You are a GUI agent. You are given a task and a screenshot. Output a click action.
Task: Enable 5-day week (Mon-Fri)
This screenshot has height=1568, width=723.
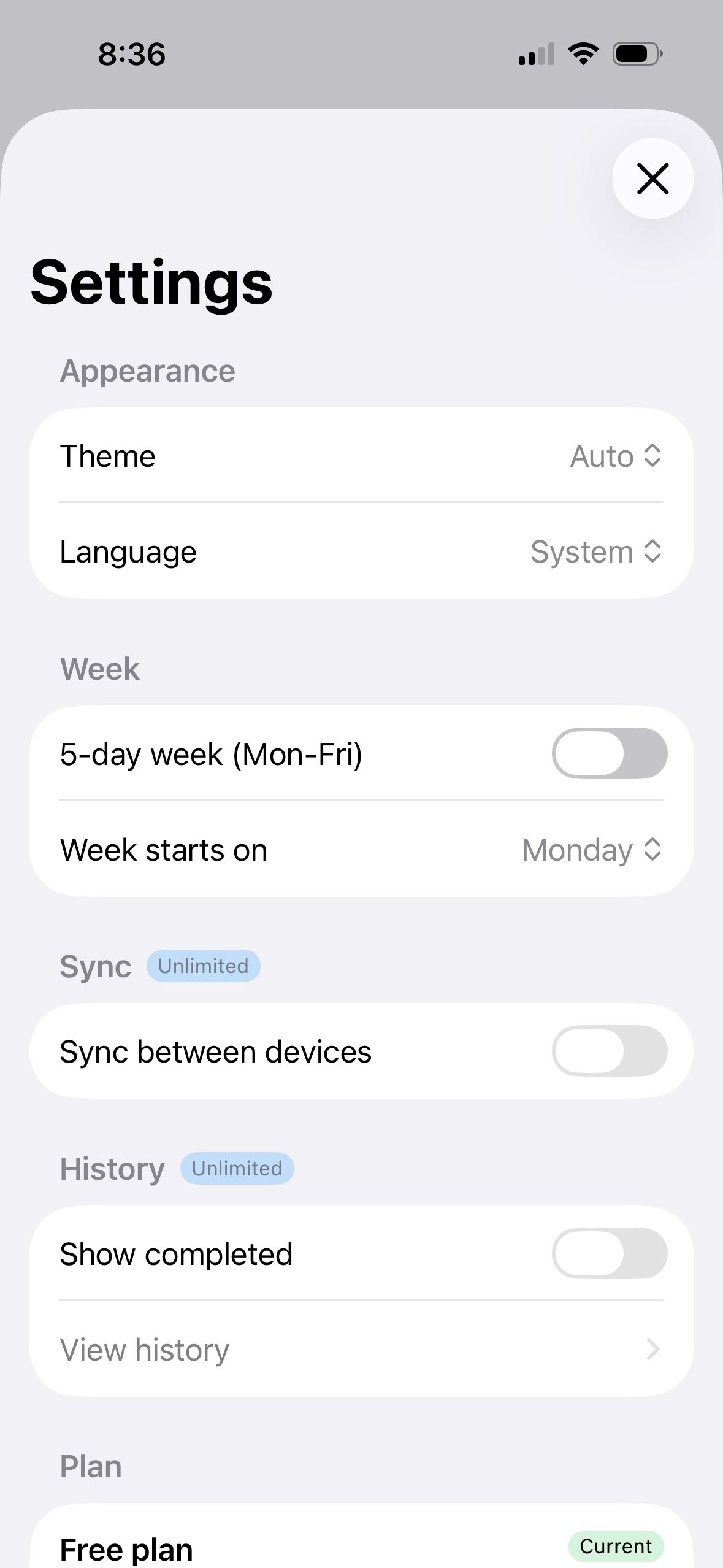coord(609,753)
